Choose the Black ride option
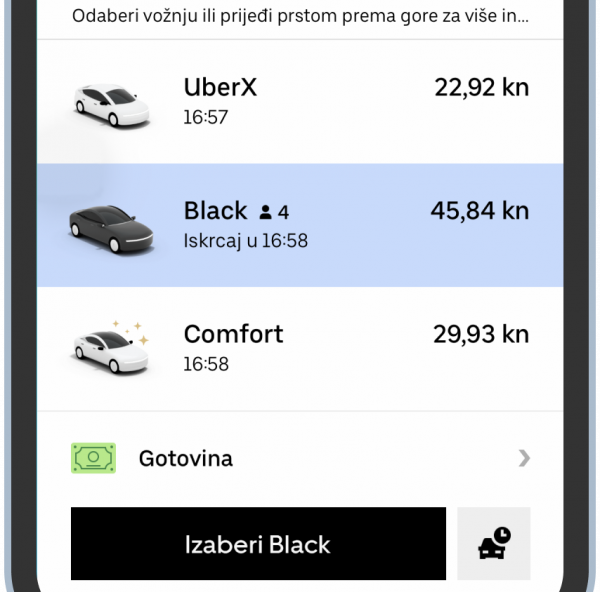Viewport: 600px width, 592px height. coord(300,225)
